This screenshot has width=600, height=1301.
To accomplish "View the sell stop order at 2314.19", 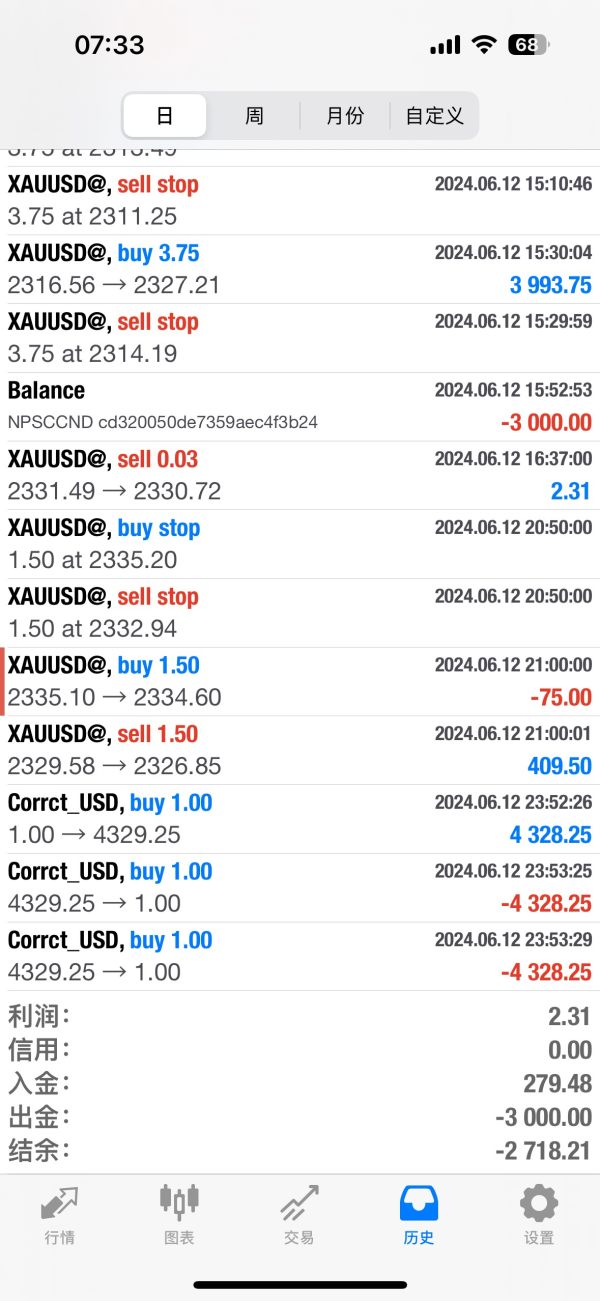I will click(300, 338).
